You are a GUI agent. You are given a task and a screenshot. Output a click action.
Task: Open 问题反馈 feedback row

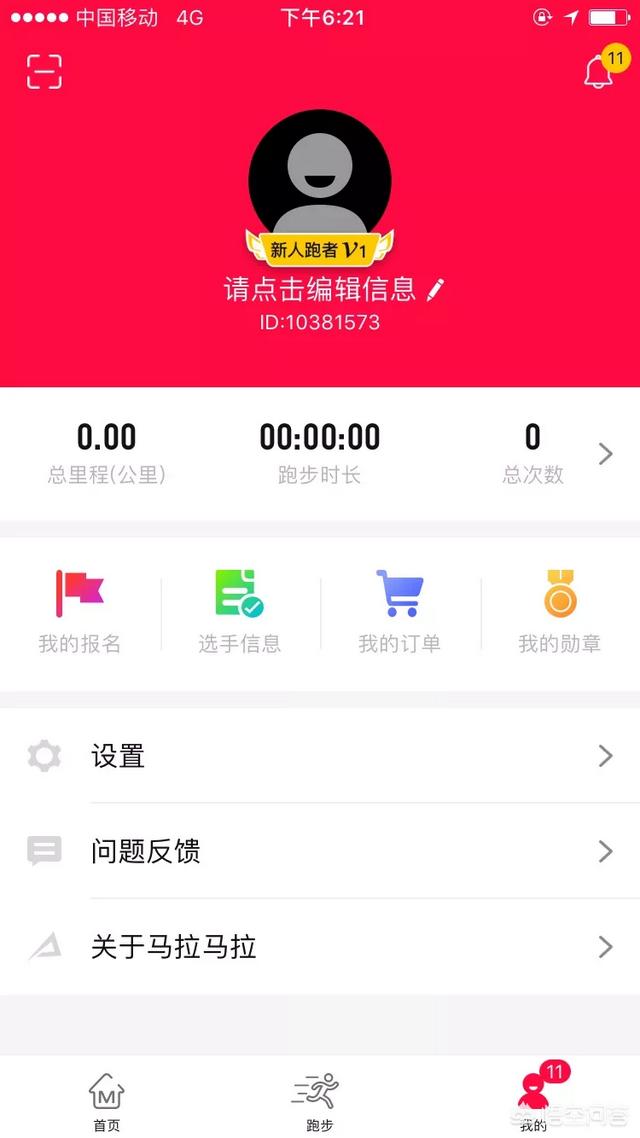pyautogui.click(x=320, y=851)
